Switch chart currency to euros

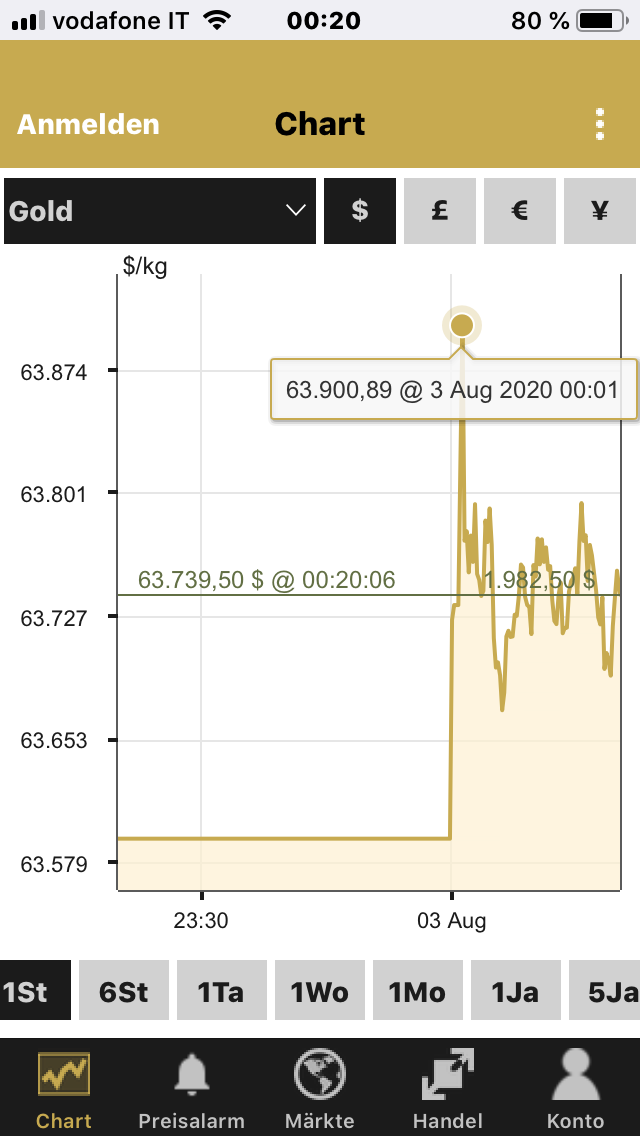pos(519,211)
